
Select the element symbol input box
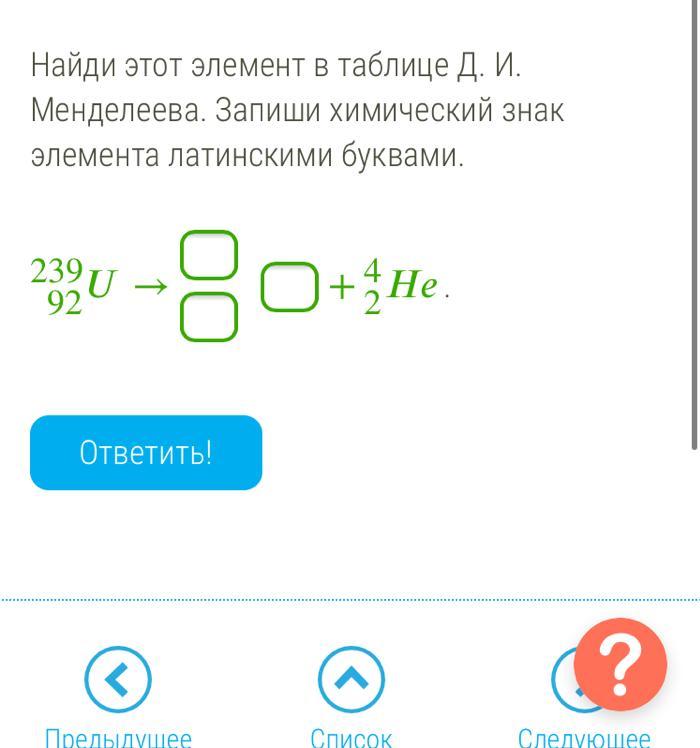pos(289,287)
